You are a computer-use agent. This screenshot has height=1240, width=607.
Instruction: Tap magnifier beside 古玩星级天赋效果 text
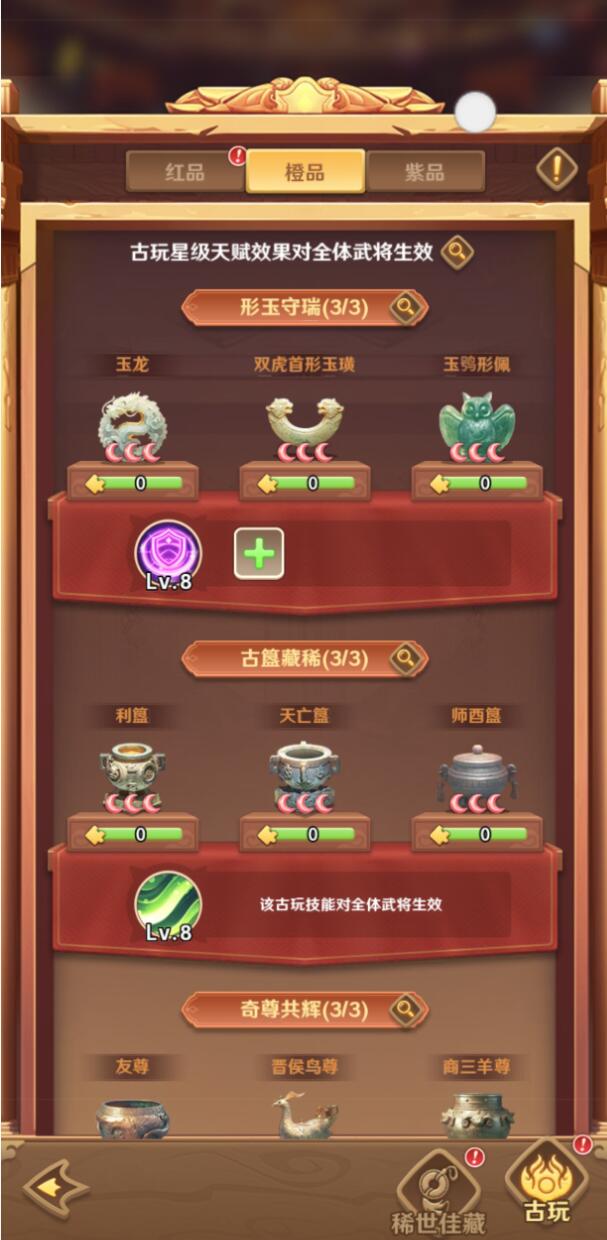point(457,252)
